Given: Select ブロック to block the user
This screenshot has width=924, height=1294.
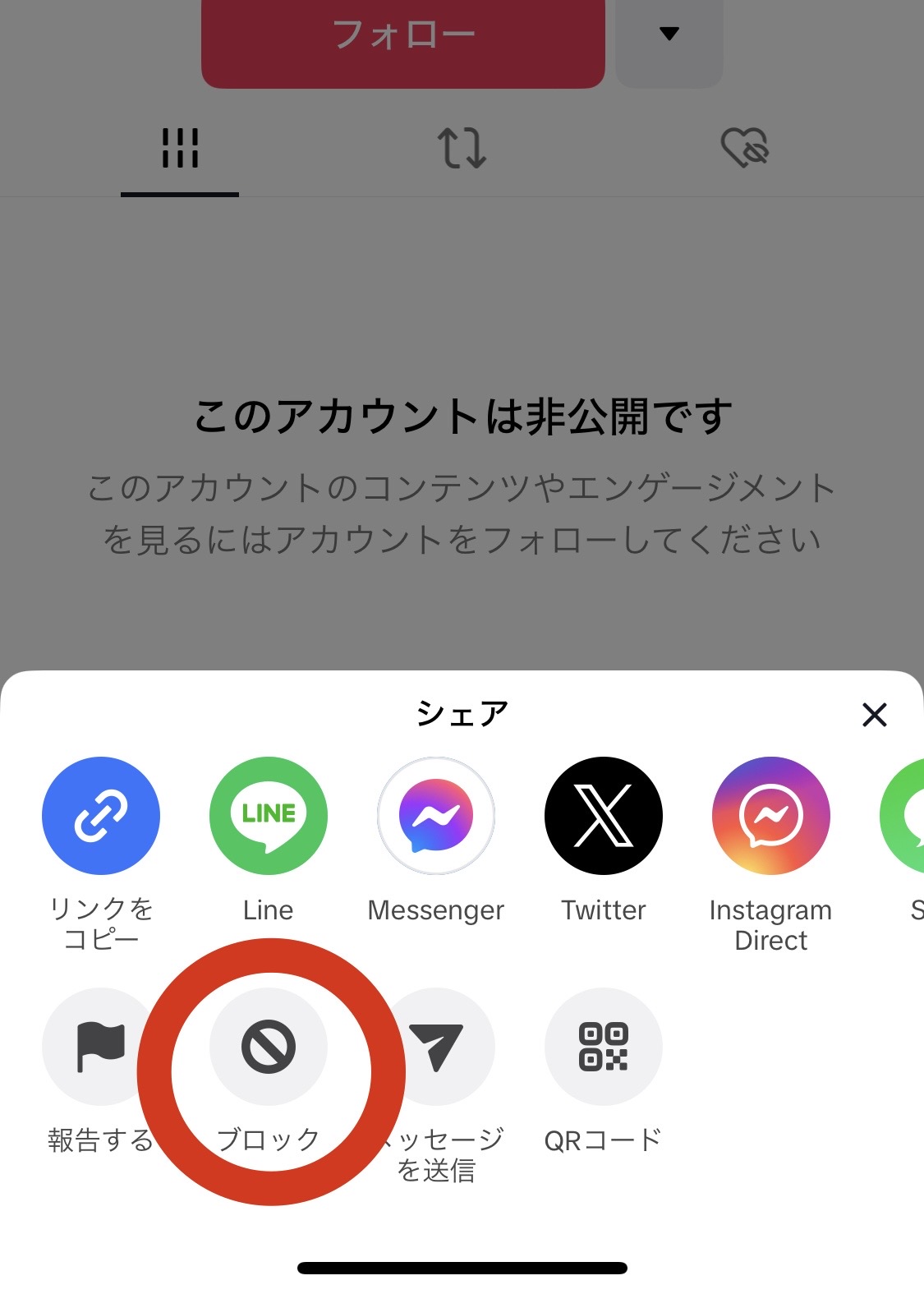Looking at the screenshot, I should coord(269,1047).
